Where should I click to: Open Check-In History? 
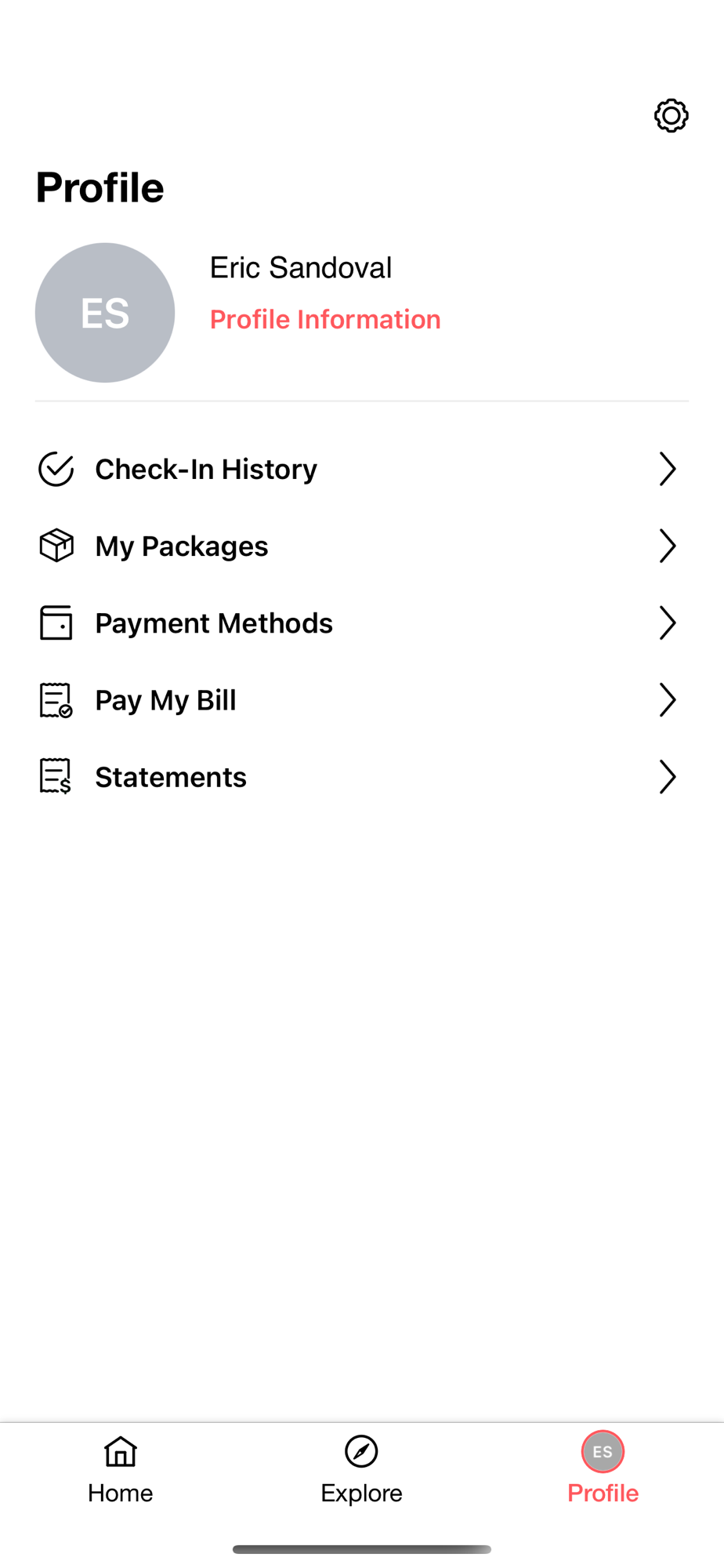pos(362,469)
